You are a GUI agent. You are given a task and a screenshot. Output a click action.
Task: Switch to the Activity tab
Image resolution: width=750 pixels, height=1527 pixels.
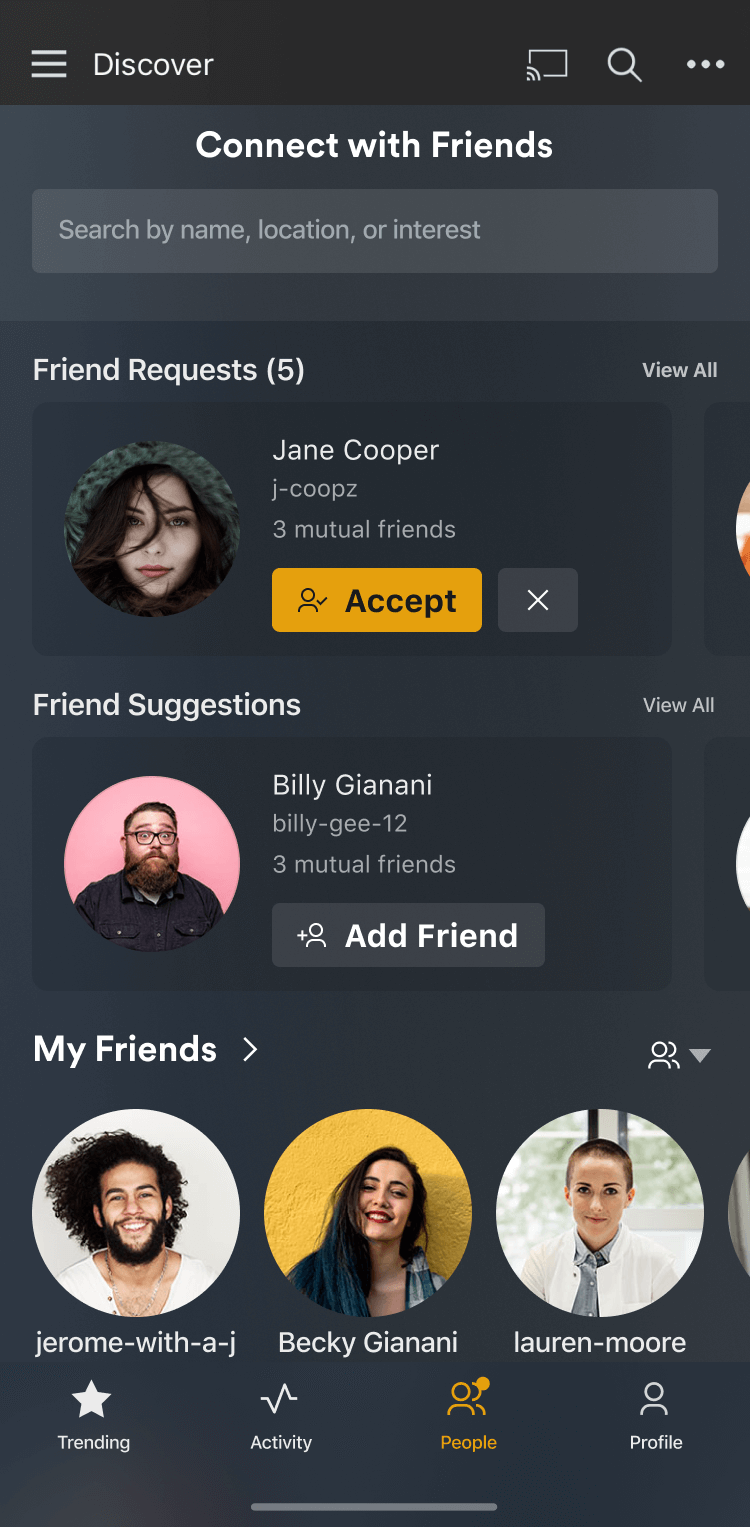pyautogui.click(x=280, y=1415)
